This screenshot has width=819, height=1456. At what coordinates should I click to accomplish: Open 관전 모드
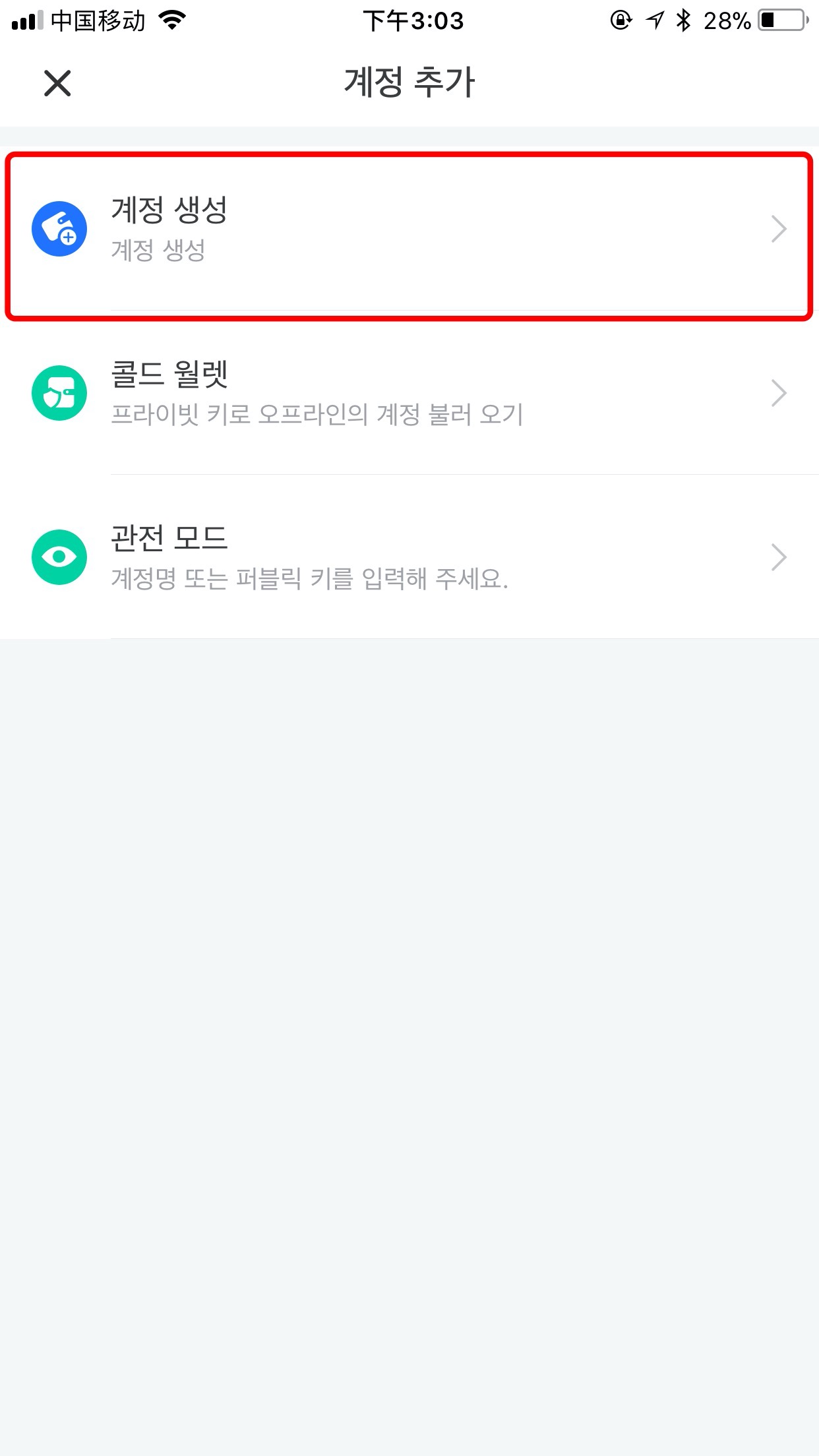pos(409,557)
